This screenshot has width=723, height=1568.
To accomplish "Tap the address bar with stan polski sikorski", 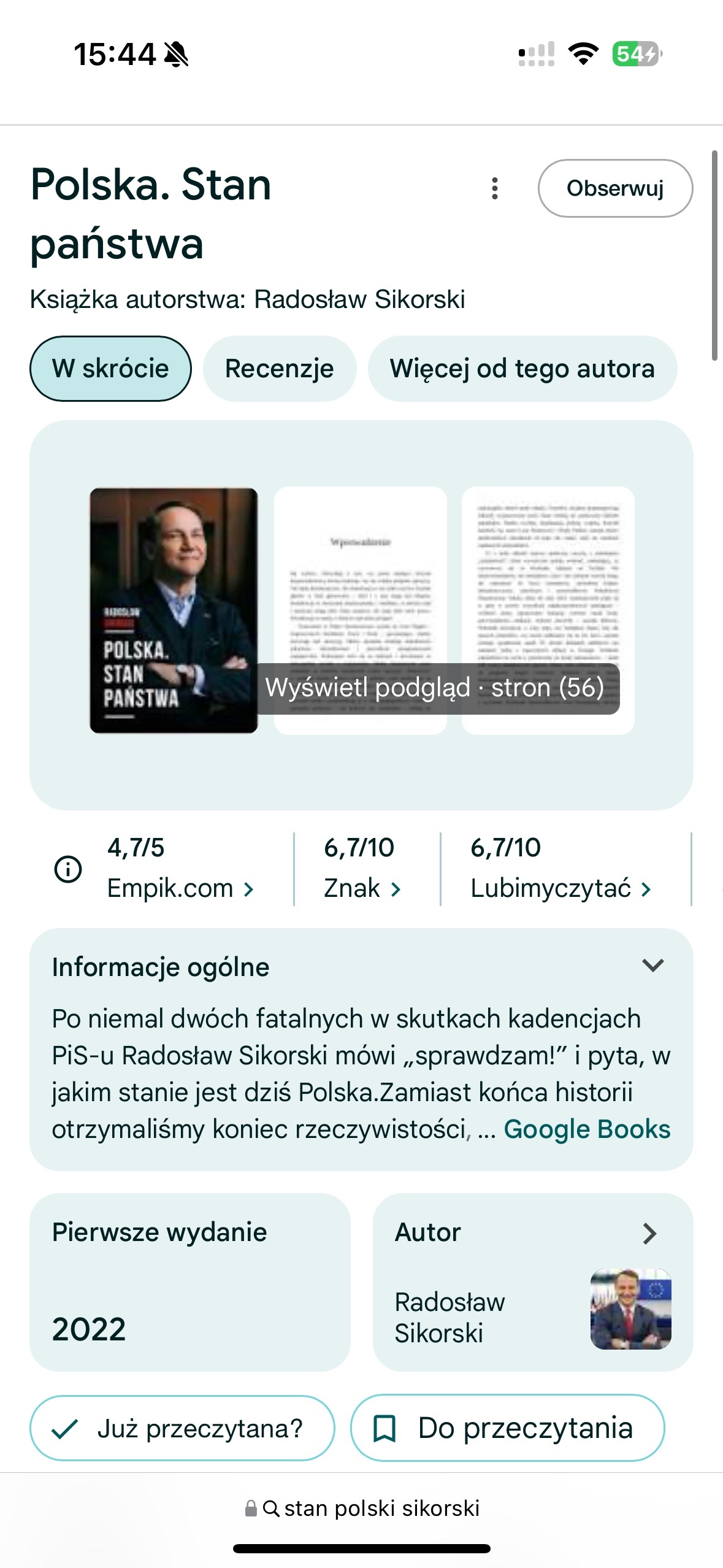I will coord(362,1508).
